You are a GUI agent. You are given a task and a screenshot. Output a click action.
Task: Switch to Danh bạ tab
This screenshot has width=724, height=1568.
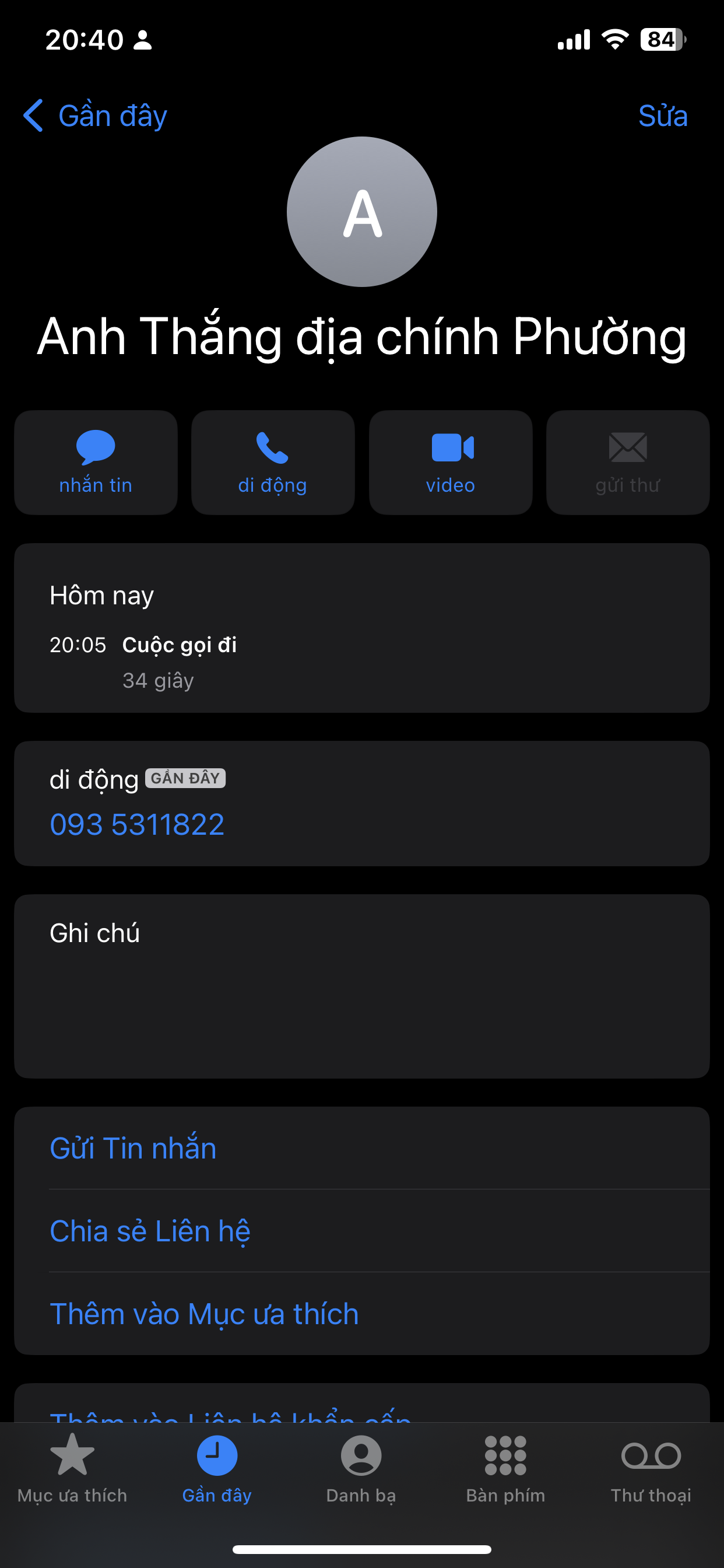361,1468
